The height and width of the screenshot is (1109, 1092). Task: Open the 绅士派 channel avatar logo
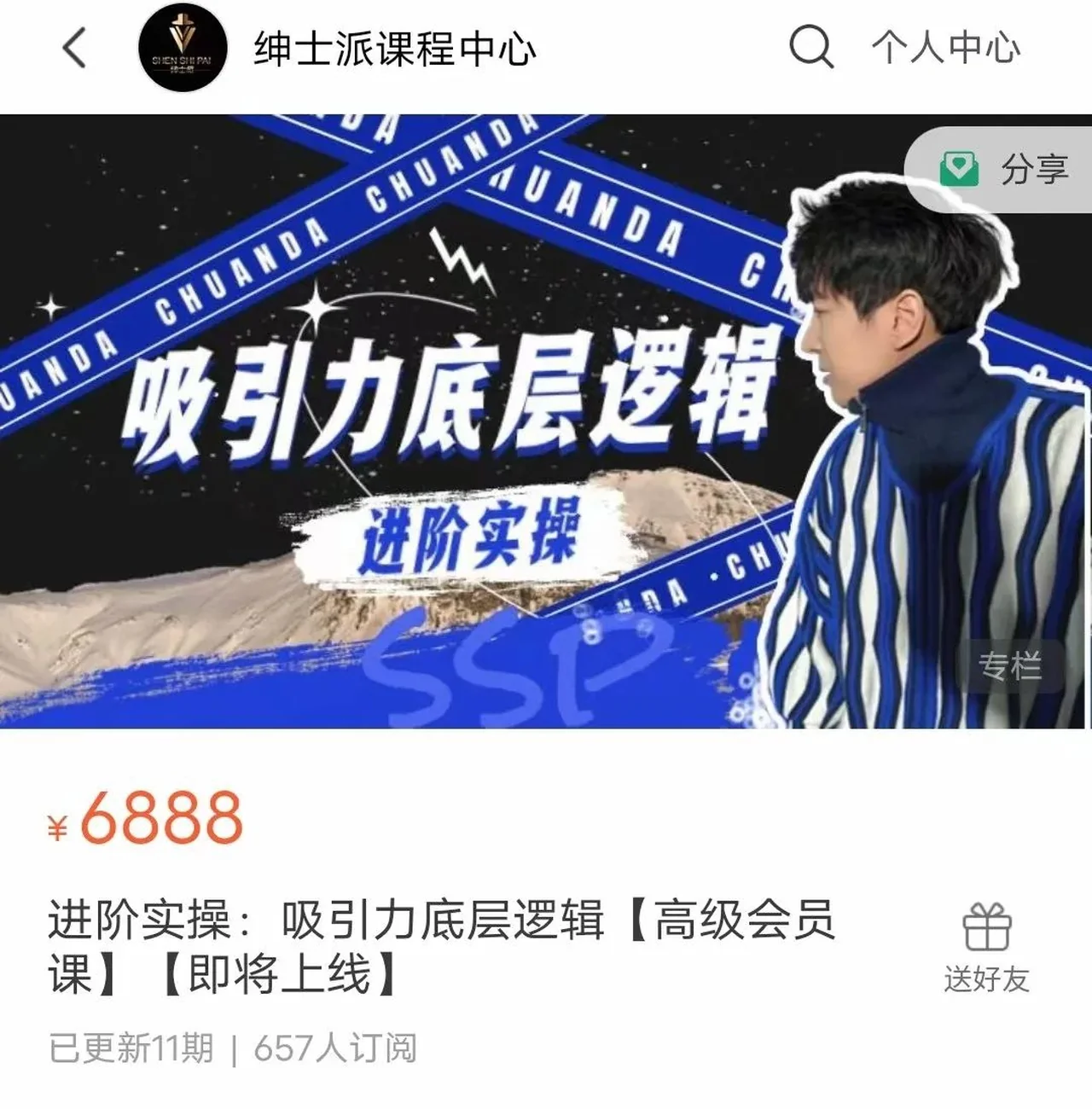point(182,49)
